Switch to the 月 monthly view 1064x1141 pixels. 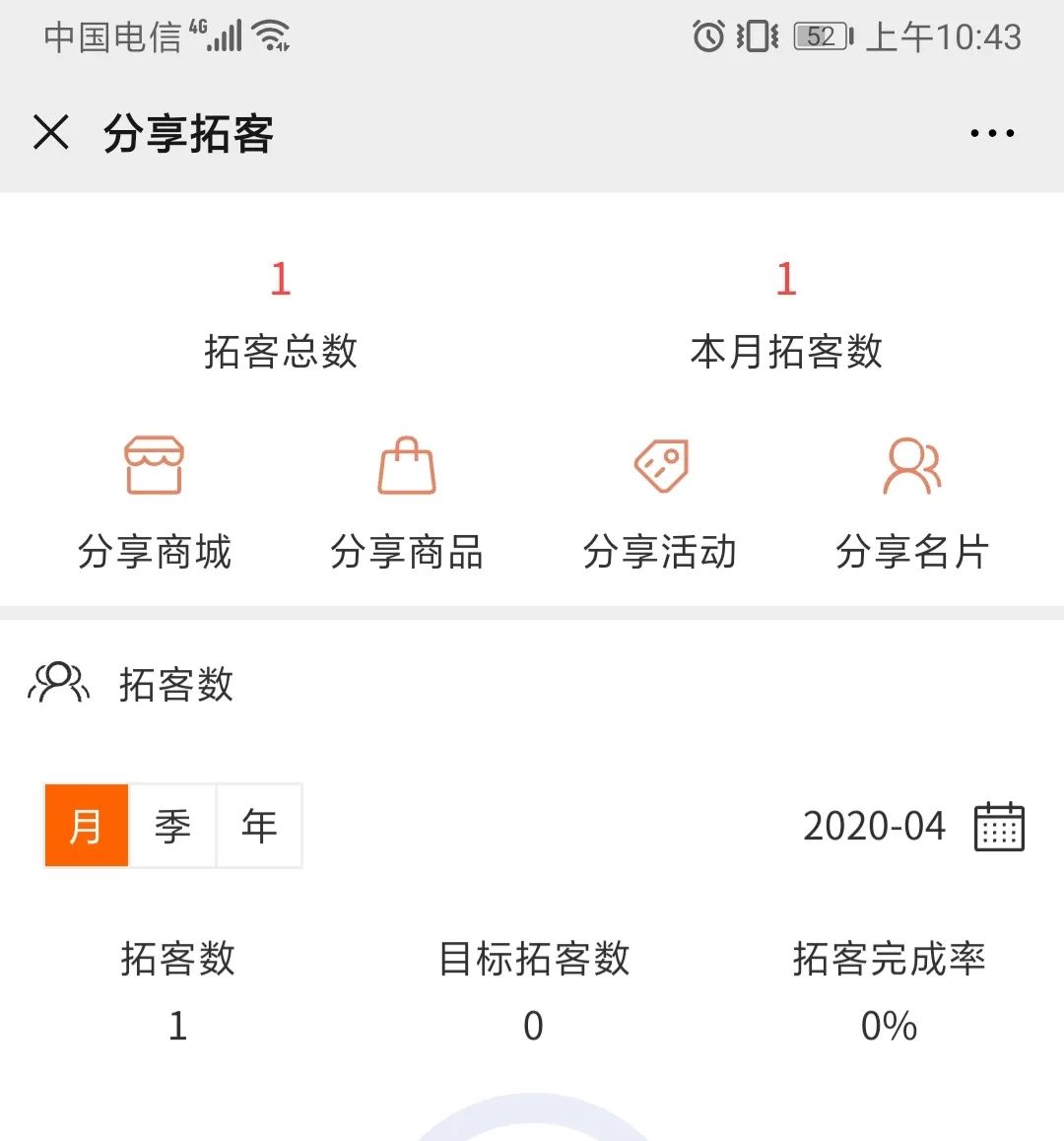[87, 826]
